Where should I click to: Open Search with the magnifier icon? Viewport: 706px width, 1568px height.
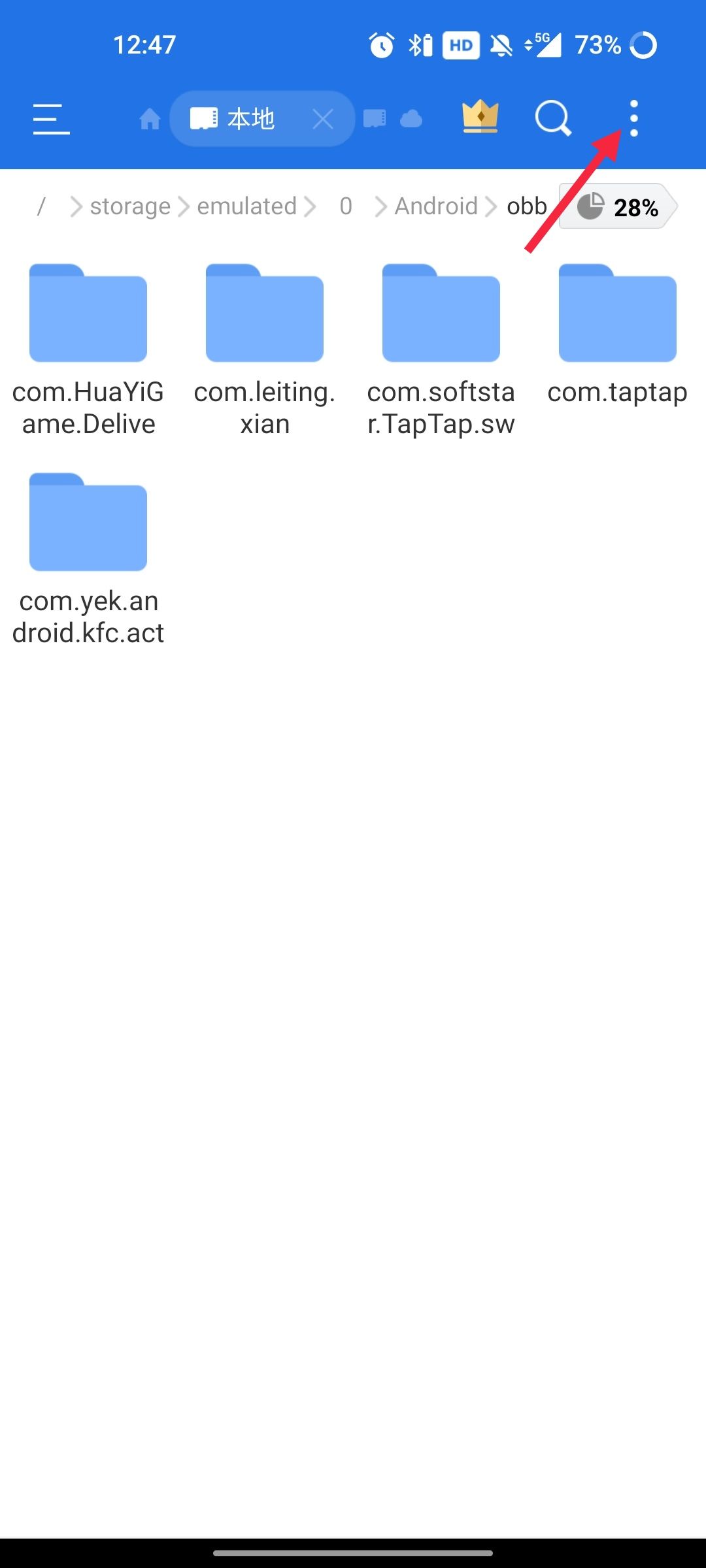(x=552, y=118)
